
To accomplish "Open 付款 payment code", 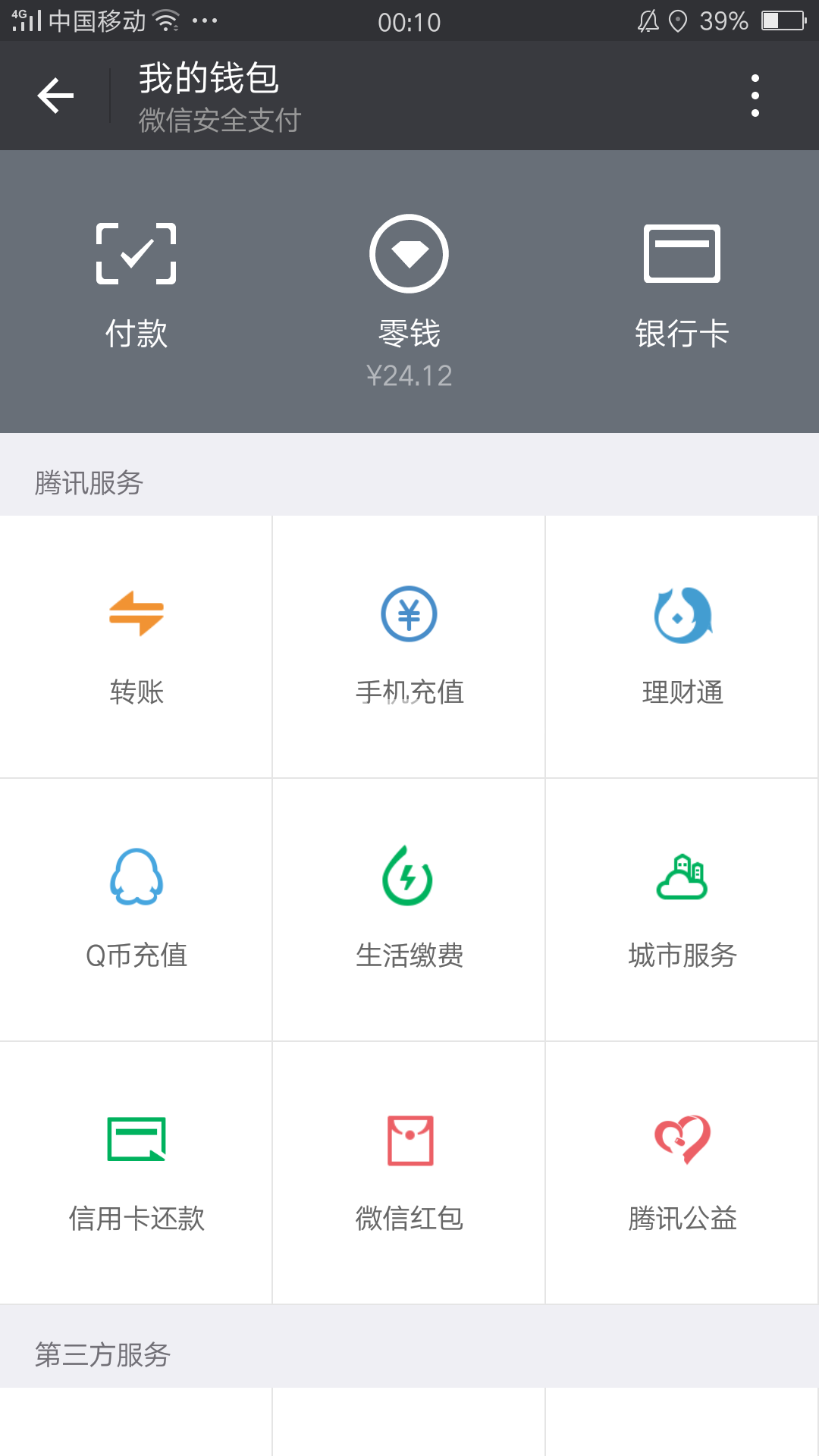I will (136, 287).
